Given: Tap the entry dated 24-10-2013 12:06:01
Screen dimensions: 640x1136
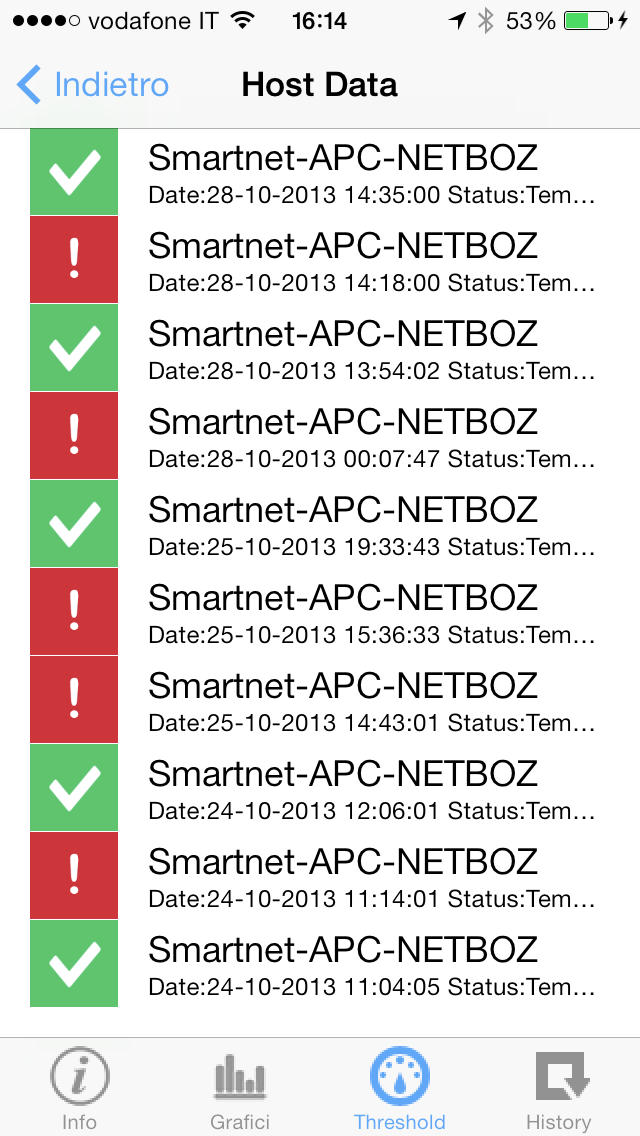Looking at the screenshot, I should [x=320, y=788].
